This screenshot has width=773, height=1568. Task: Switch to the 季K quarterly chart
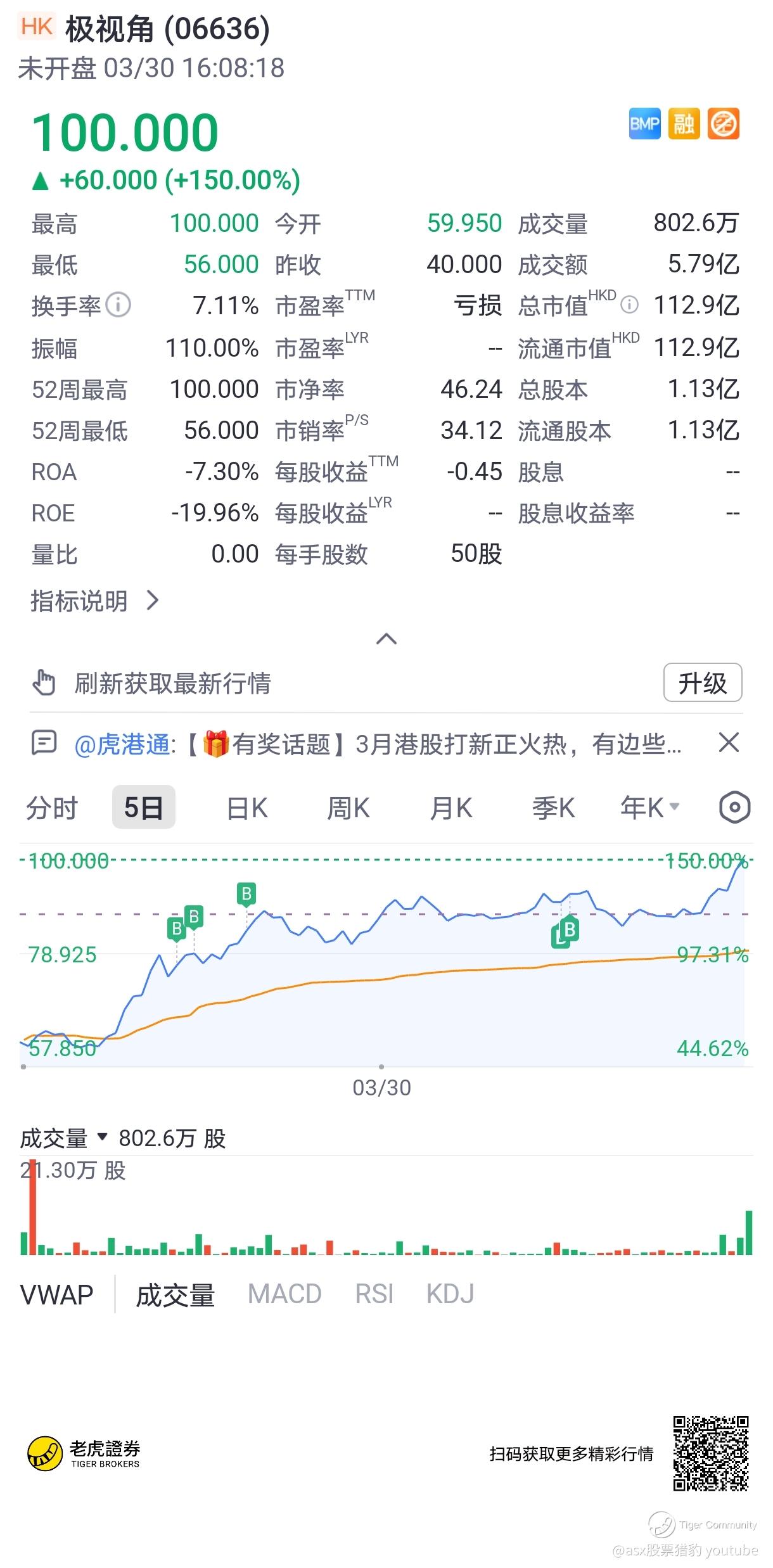(x=553, y=808)
